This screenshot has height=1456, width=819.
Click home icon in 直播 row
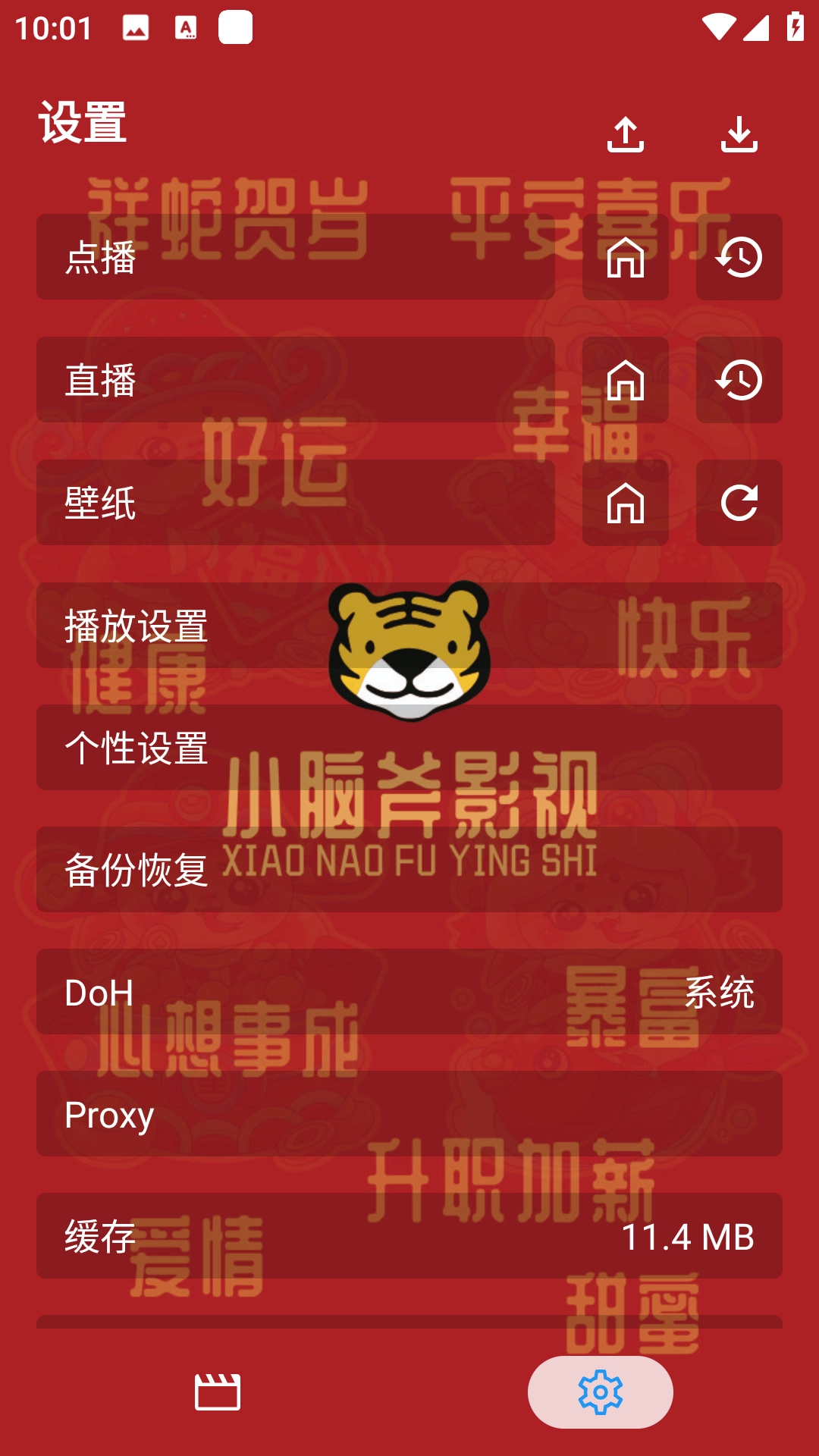[x=624, y=384]
